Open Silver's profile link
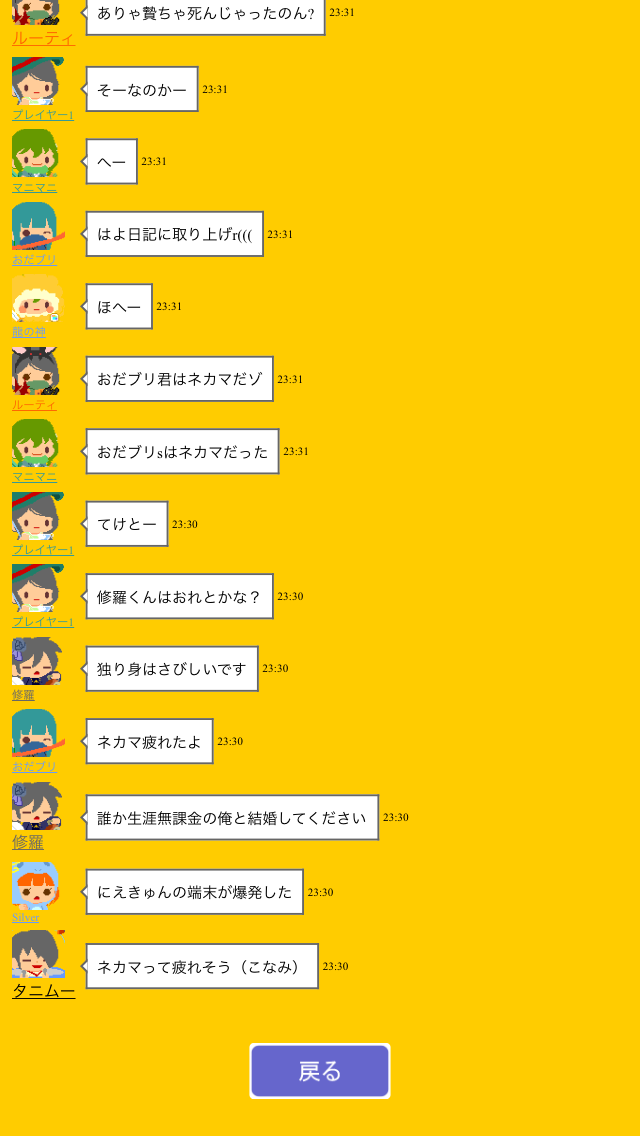 click(25, 917)
